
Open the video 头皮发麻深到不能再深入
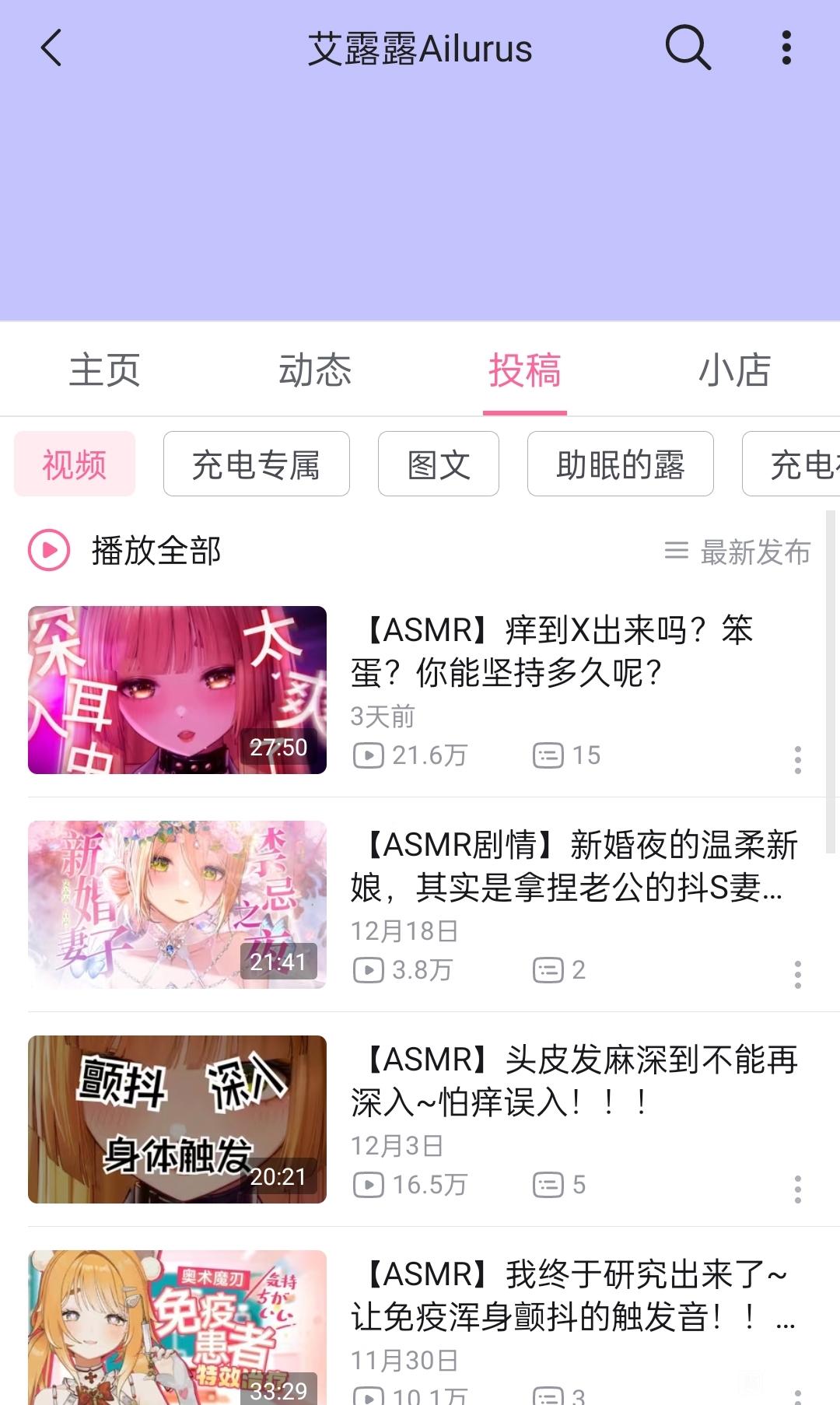(x=574, y=1081)
